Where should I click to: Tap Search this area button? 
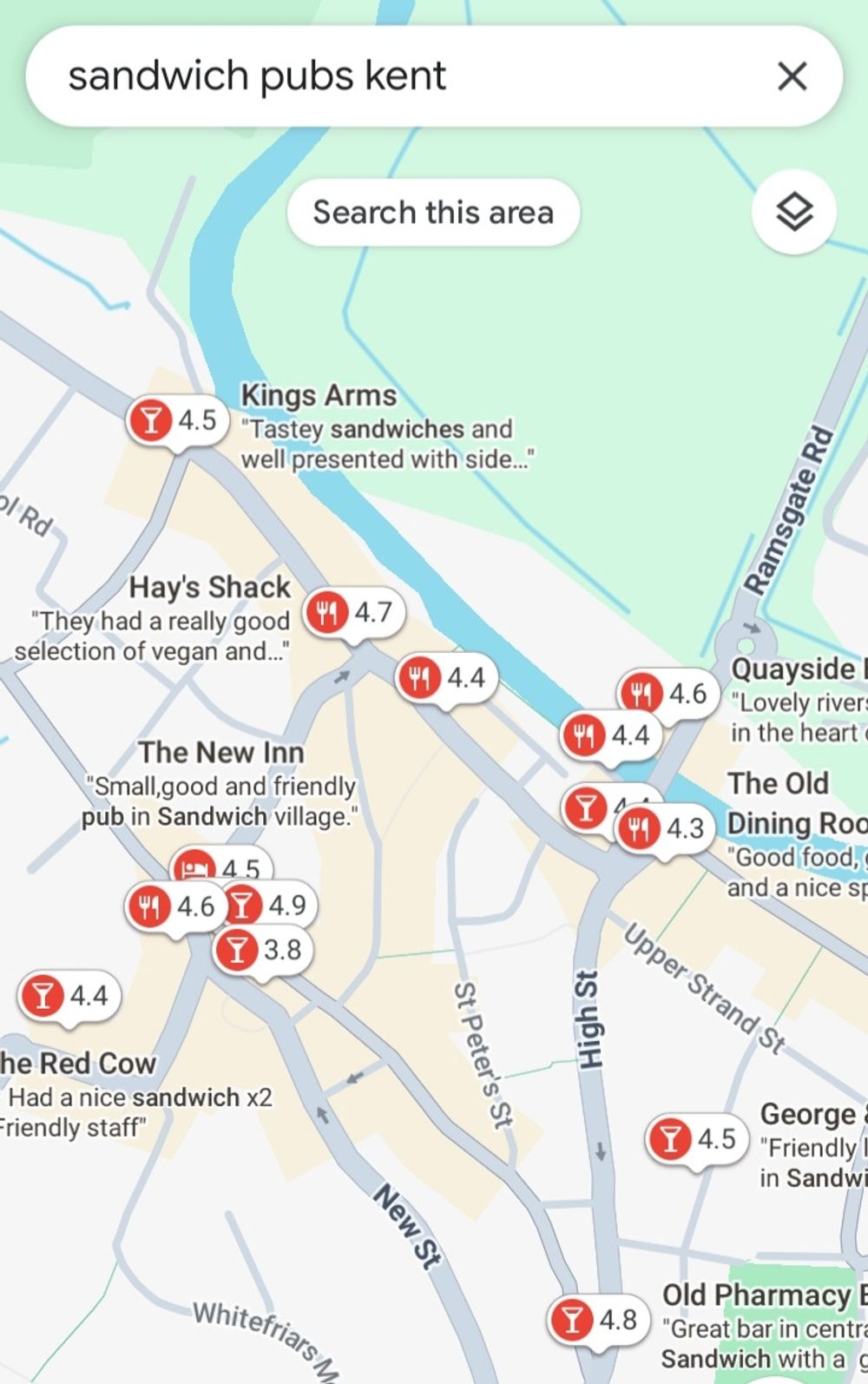click(433, 213)
